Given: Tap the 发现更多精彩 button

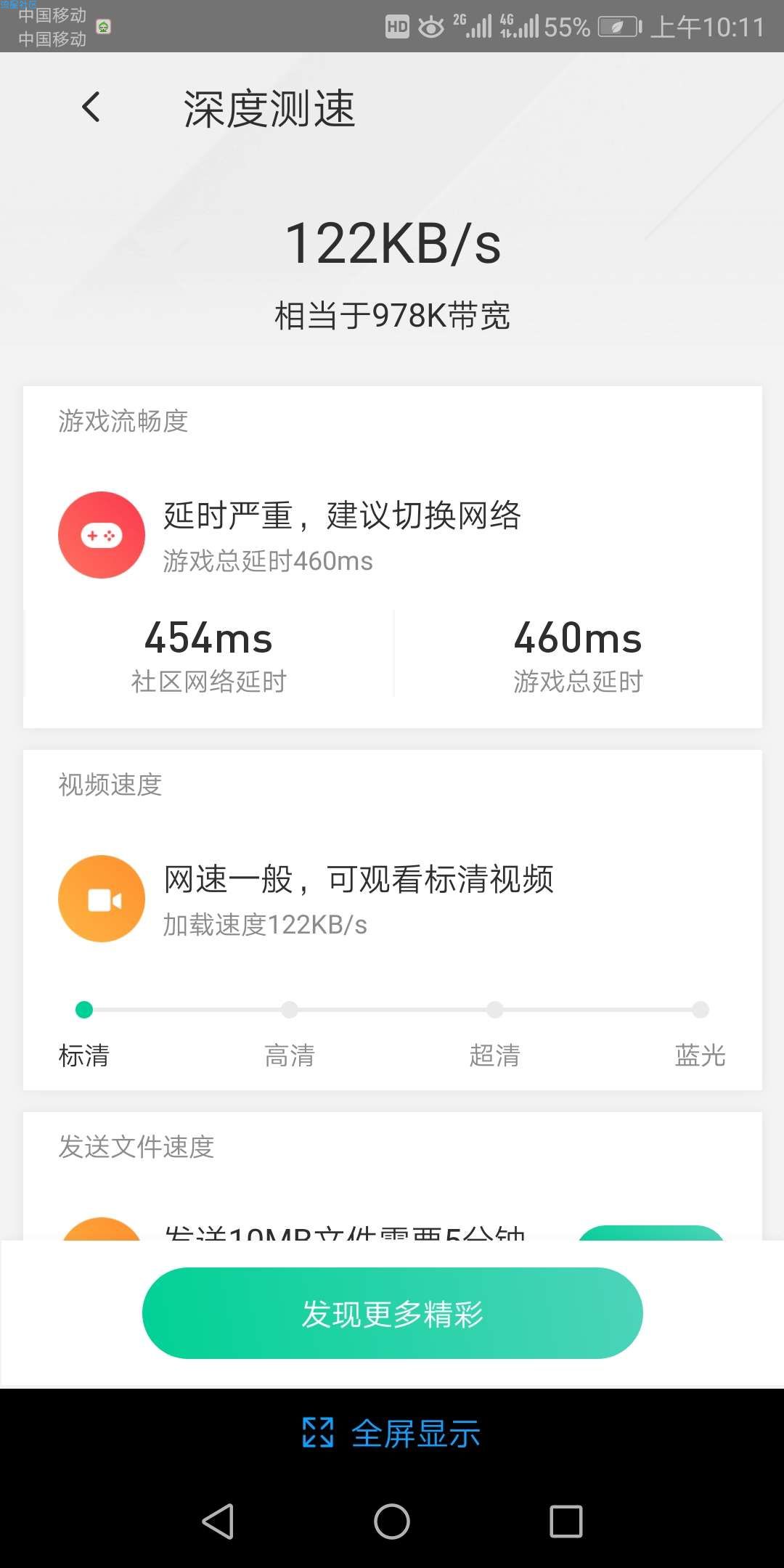Looking at the screenshot, I should pyautogui.click(x=392, y=1313).
